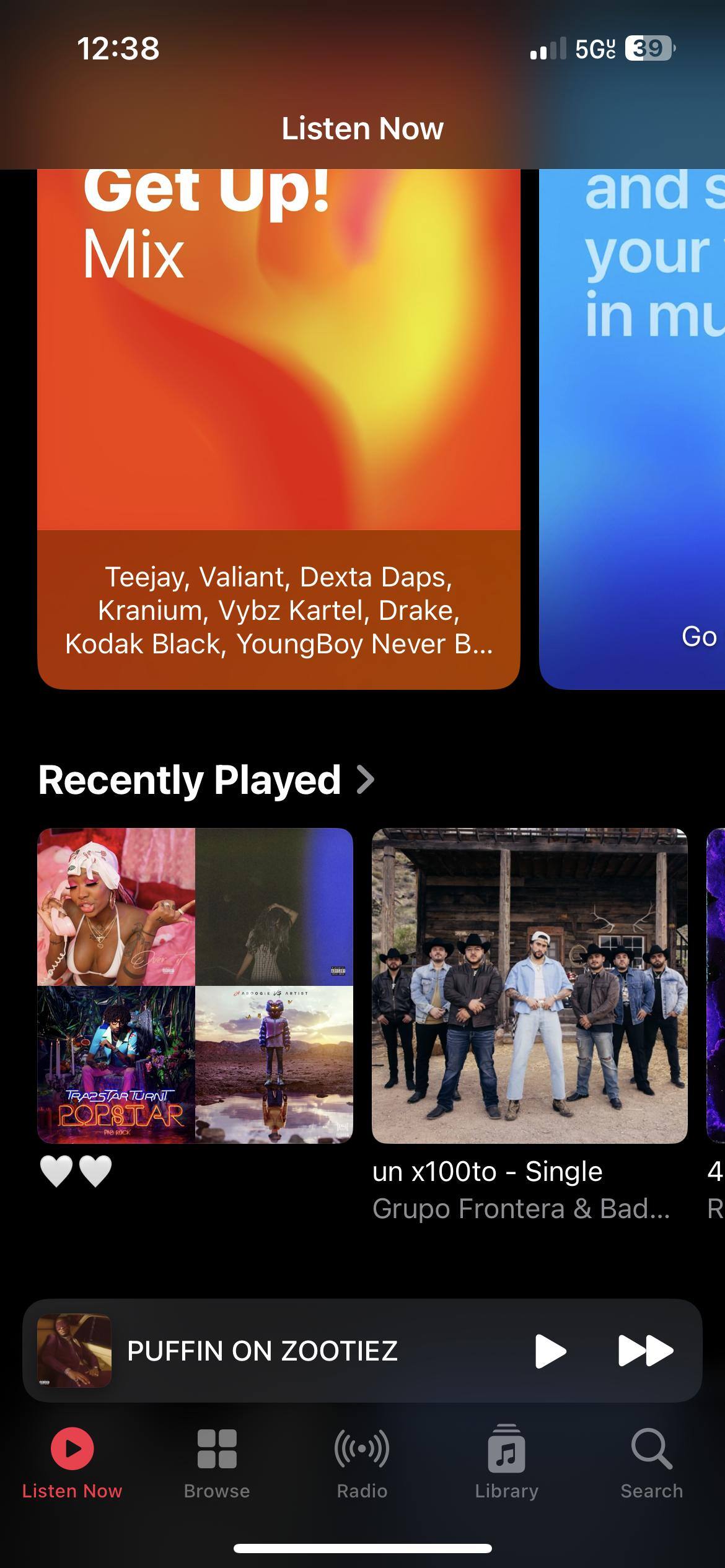Open the PUFFIN ON ZOOTIEZ mini player
Viewport: 725px width, 1568px height.
click(x=261, y=1351)
